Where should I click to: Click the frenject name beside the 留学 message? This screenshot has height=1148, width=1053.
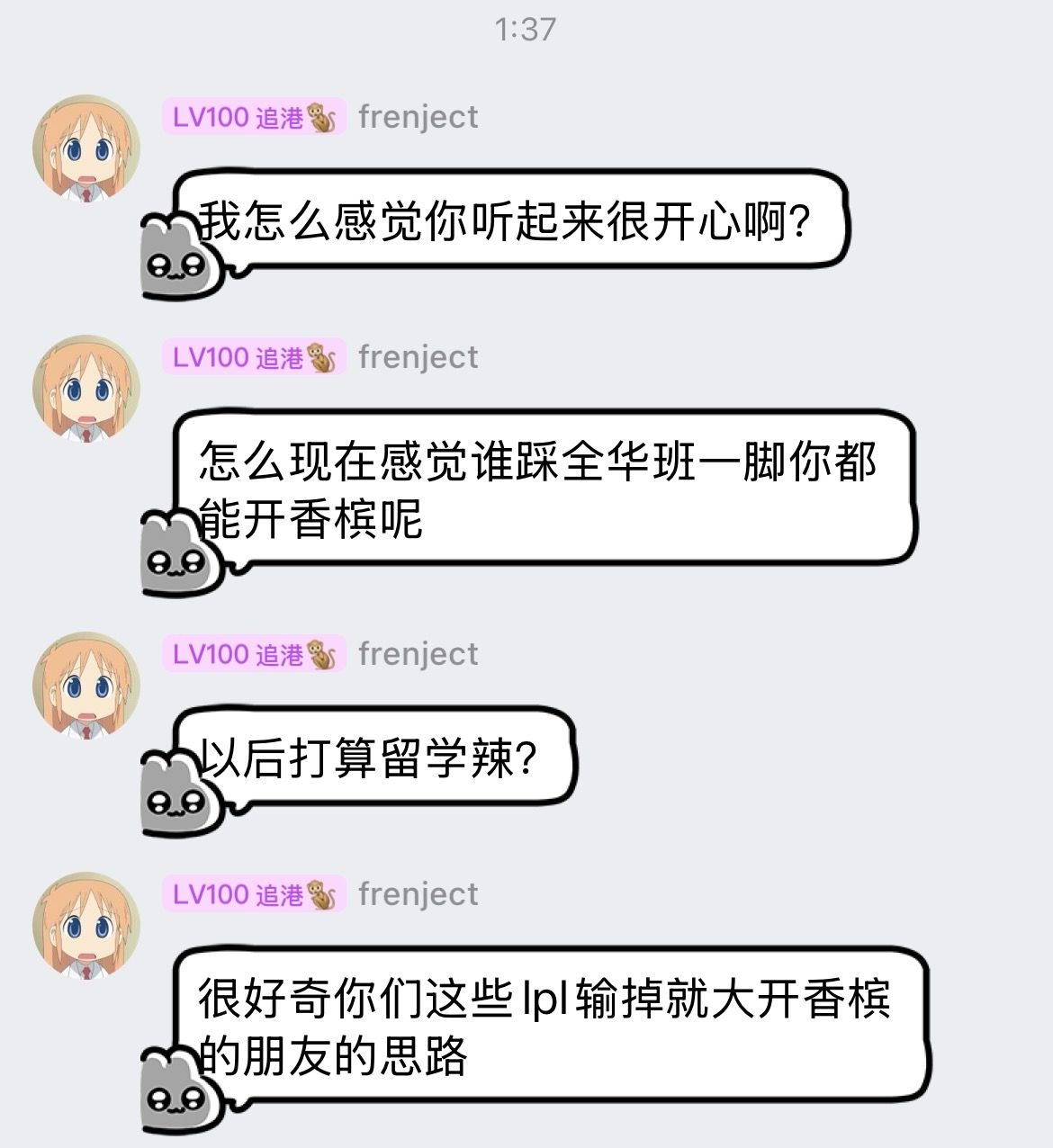click(419, 654)
